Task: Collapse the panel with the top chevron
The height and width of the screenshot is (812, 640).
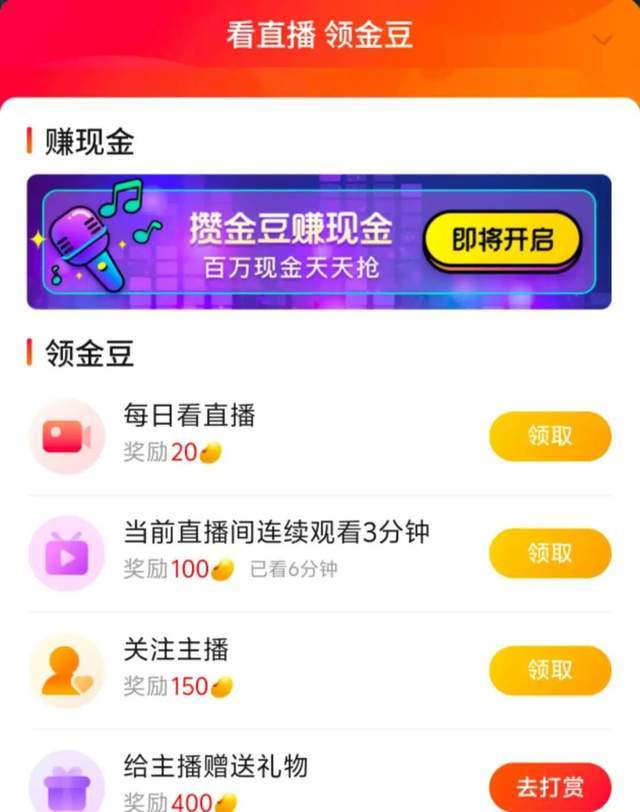Action: (603, 39)
